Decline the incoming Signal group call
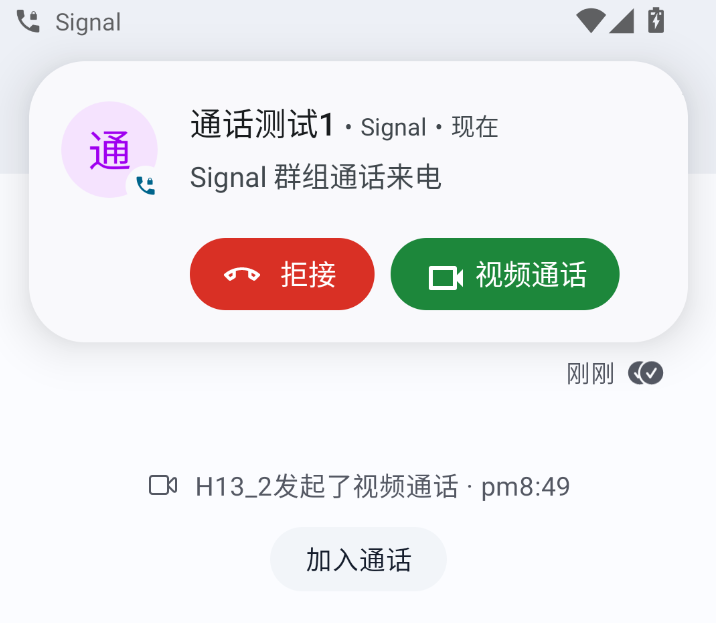Viewport: 716px width, 623px height. coord(282,274)
